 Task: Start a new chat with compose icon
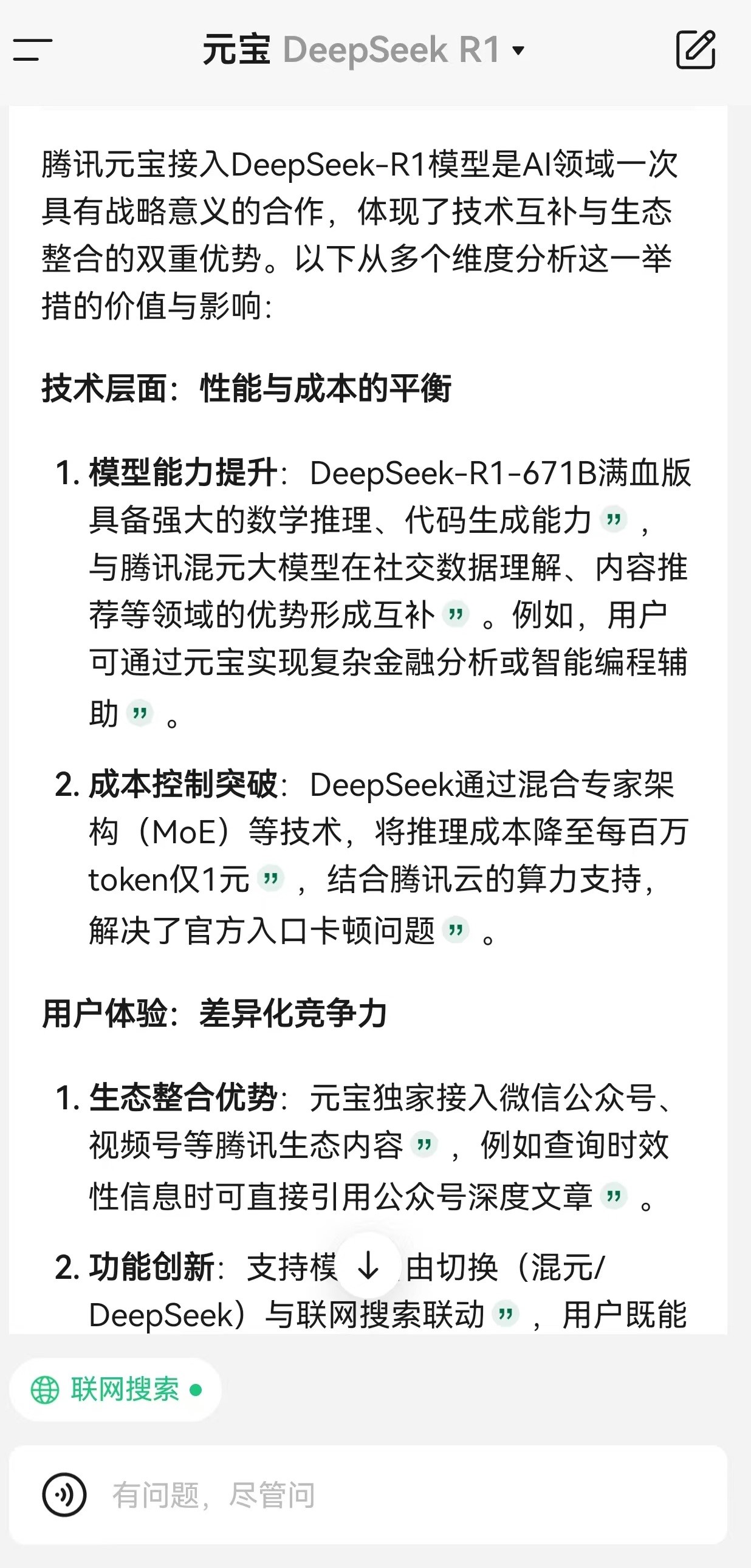696,50
